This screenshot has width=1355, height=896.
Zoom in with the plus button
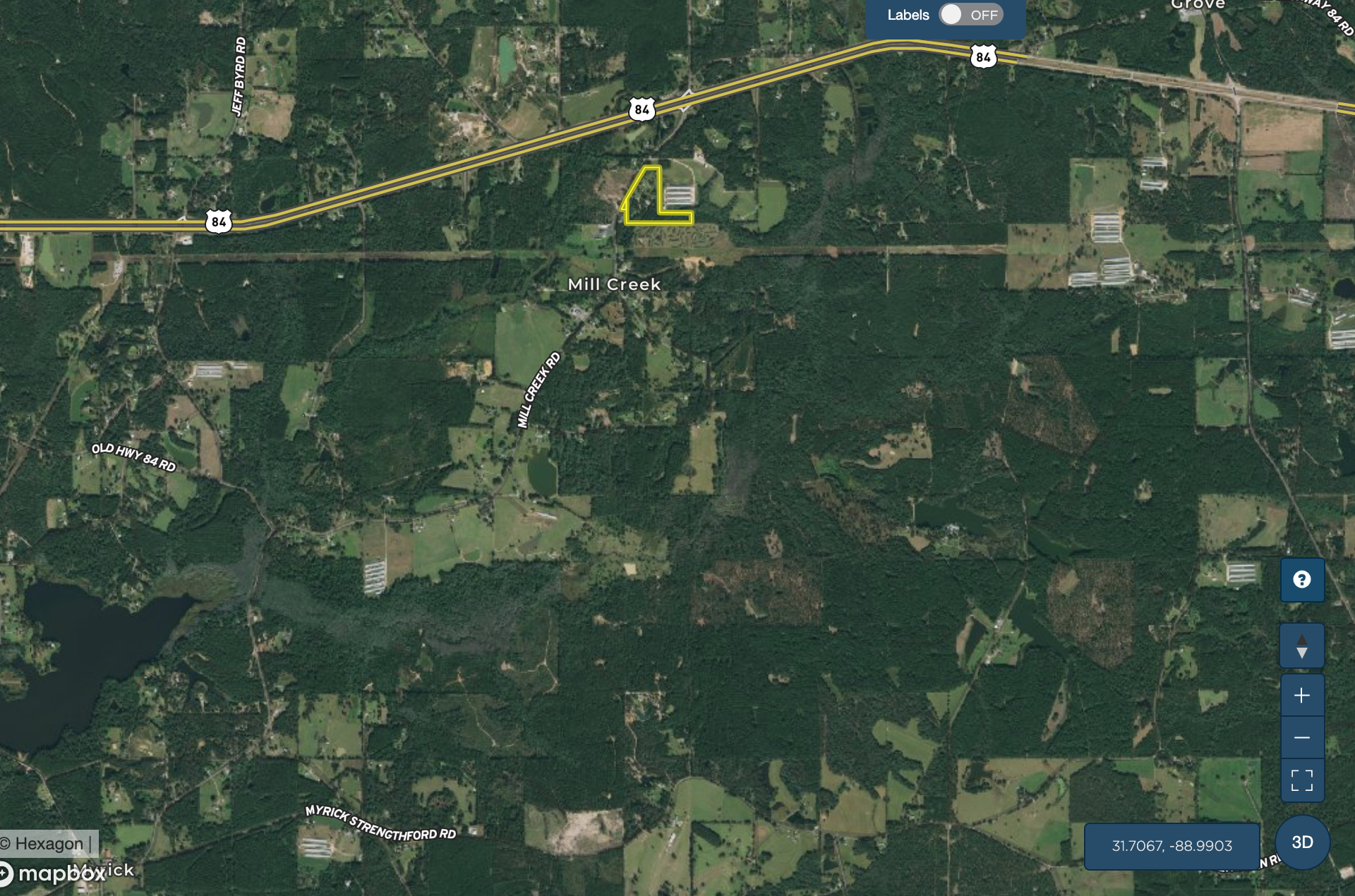click(1302, 695)
